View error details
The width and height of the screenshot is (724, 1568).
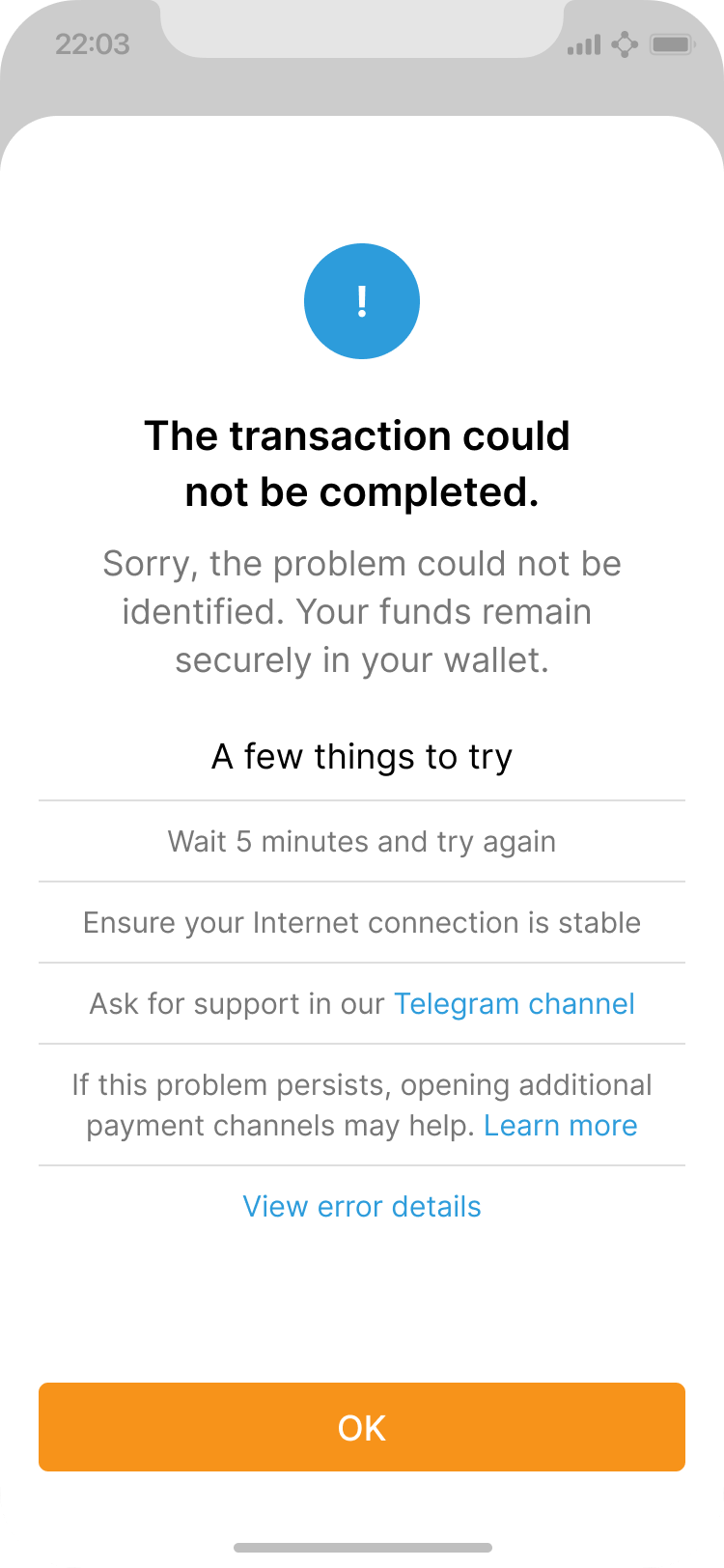click(362, 1207)
